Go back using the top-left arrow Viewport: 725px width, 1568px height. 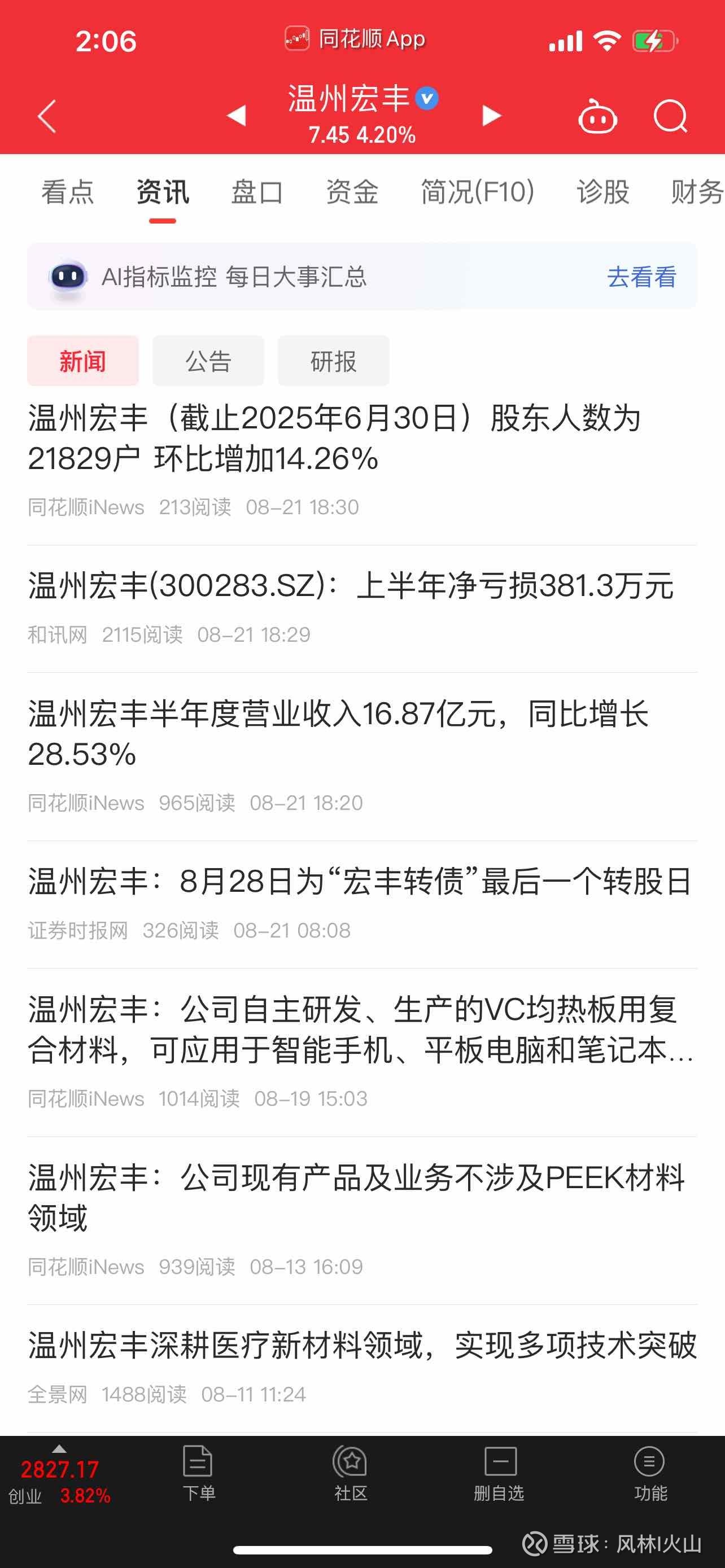47,116
